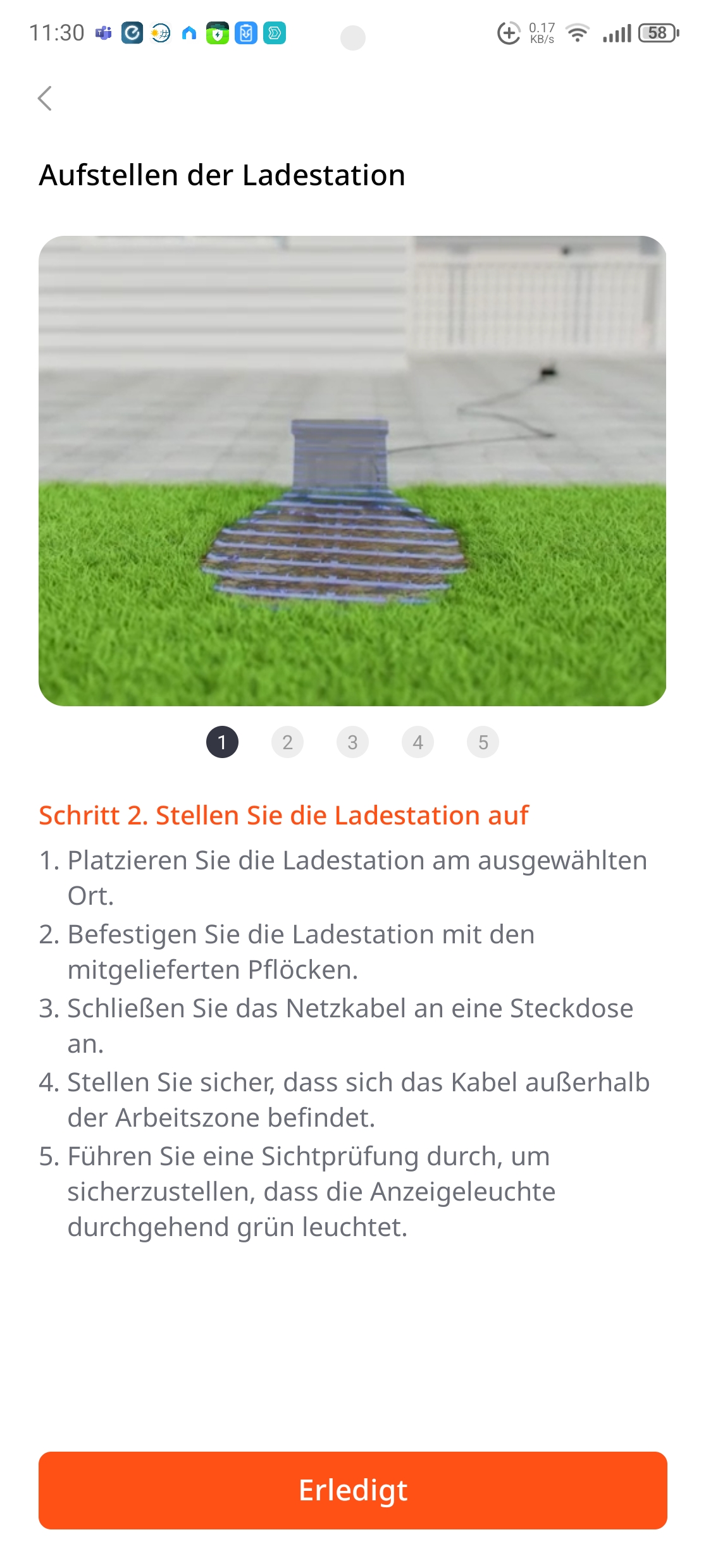706x1568 pixels.
Task: Go back using the top-left arrow
Action: [x=45, y=98]
